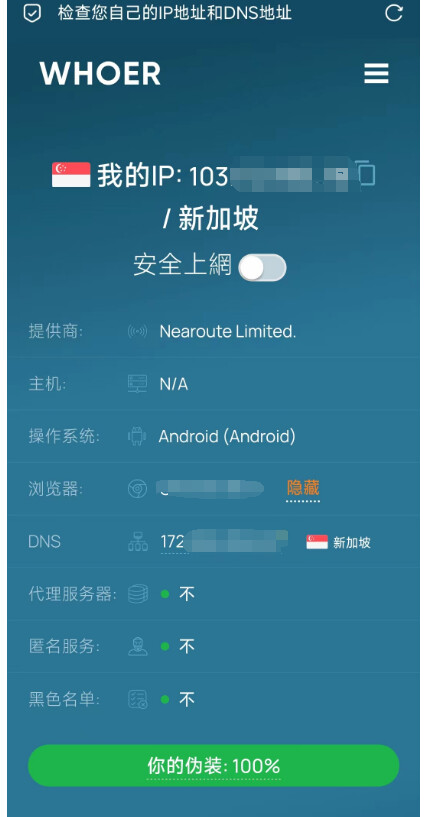This screenshot has height=817, width=431.
Task: Tap the 隐藏 link beside browser
Action: [303, 488]
